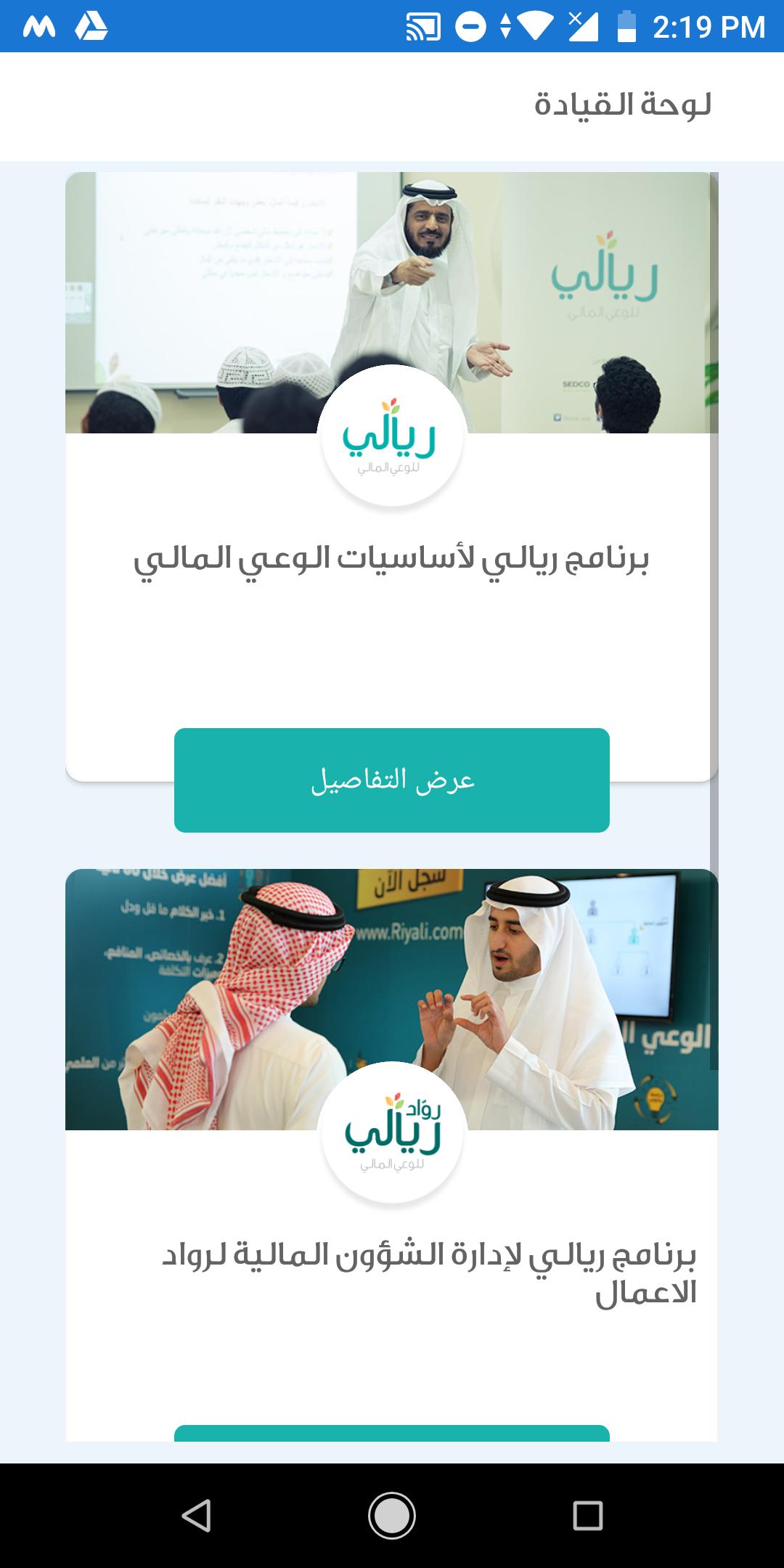The height and width of the screenshot is (1568, 784).
Task: Open the card for إدارة الشؤون المالية لرواد الاعمال
Action: click(428, 1273)
